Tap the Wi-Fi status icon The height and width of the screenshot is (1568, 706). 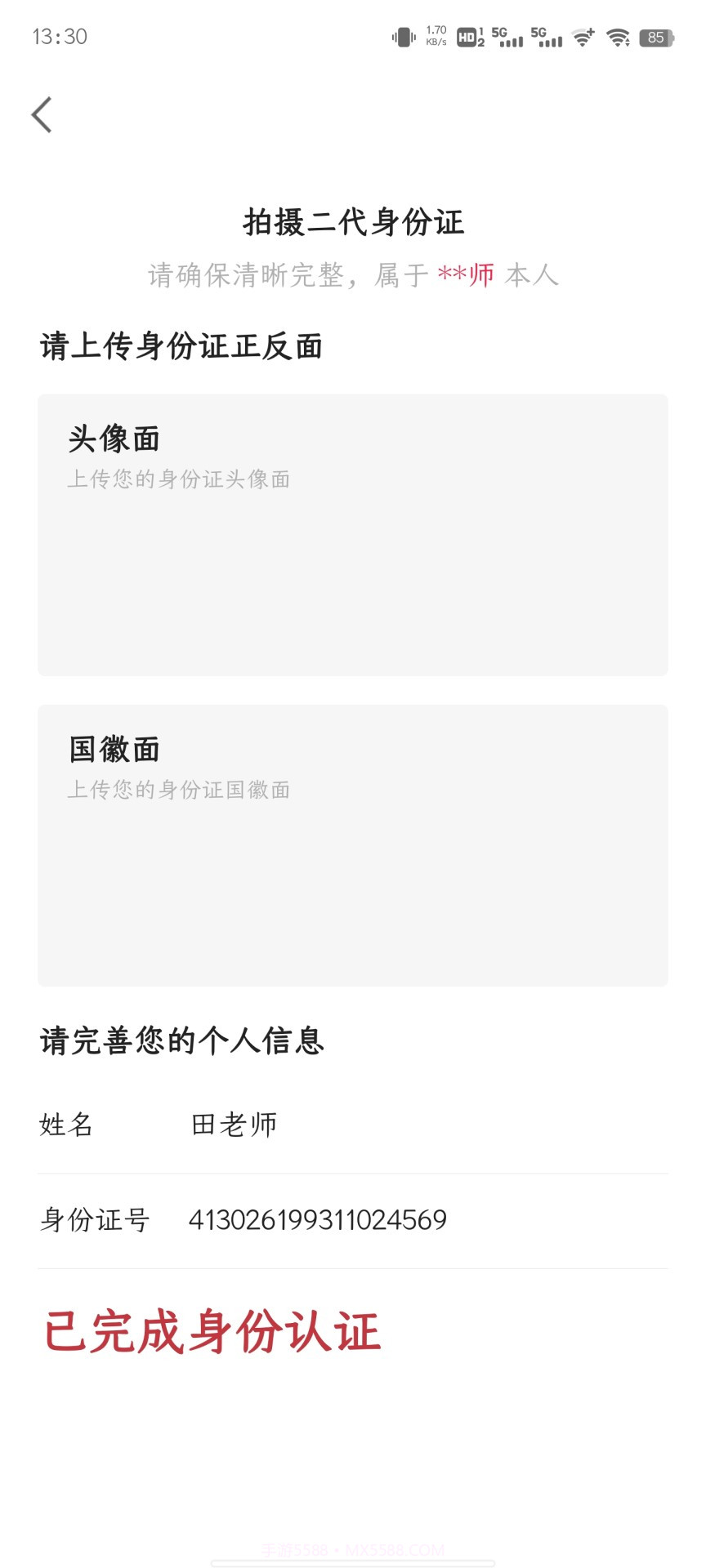coord(583,37)
